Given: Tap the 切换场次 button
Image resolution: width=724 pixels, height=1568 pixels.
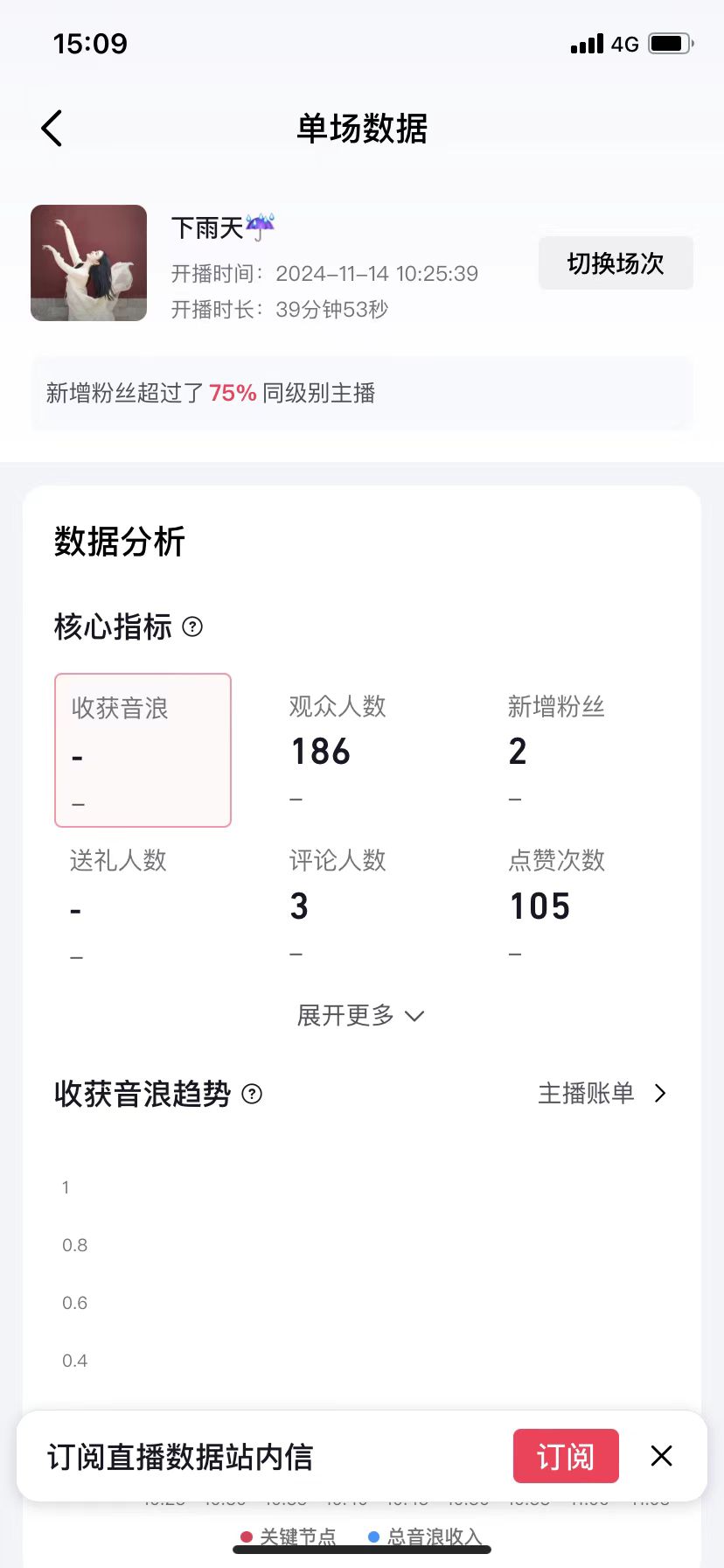Looking at the screenshot, I should [x=616, y=262].
